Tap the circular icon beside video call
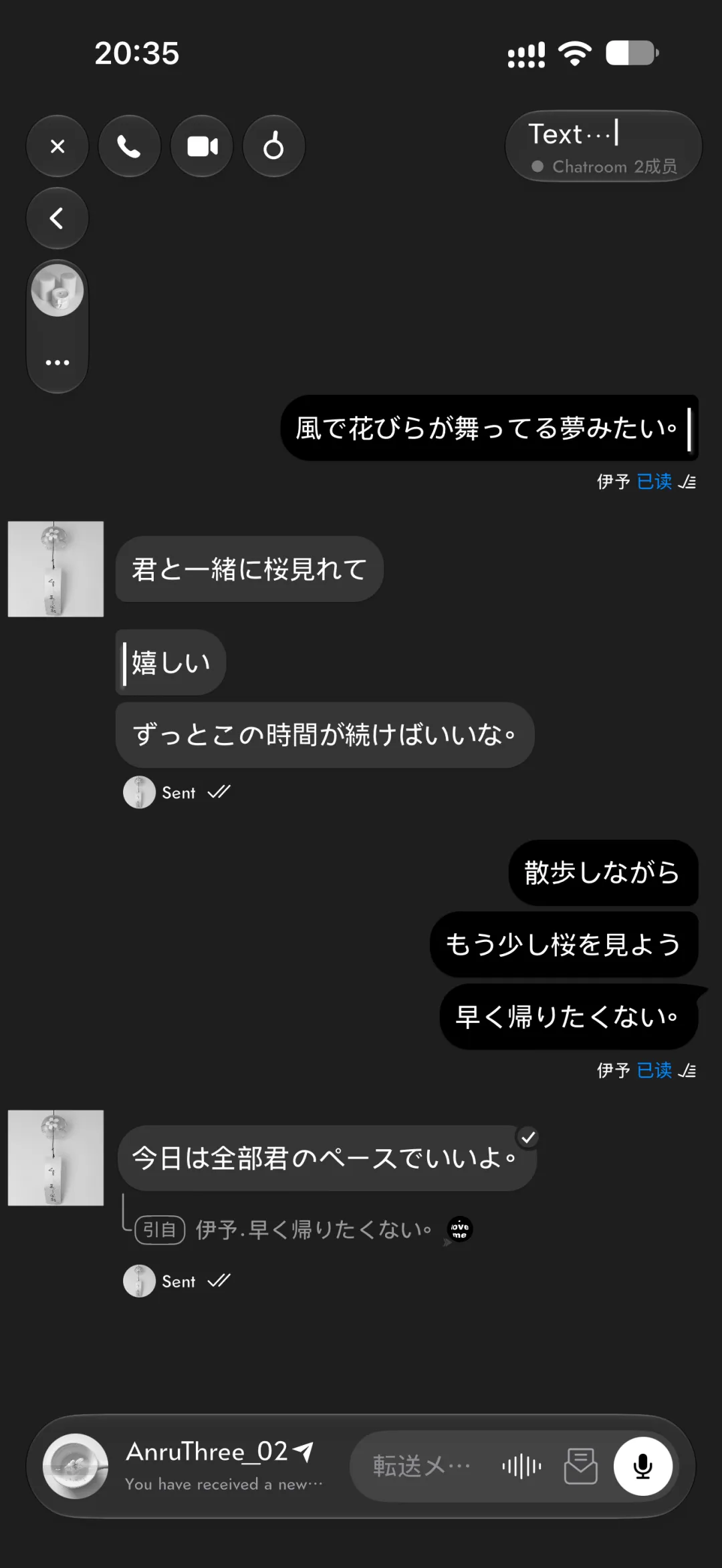Screen dimensions: 722x1568 [273, 146]
